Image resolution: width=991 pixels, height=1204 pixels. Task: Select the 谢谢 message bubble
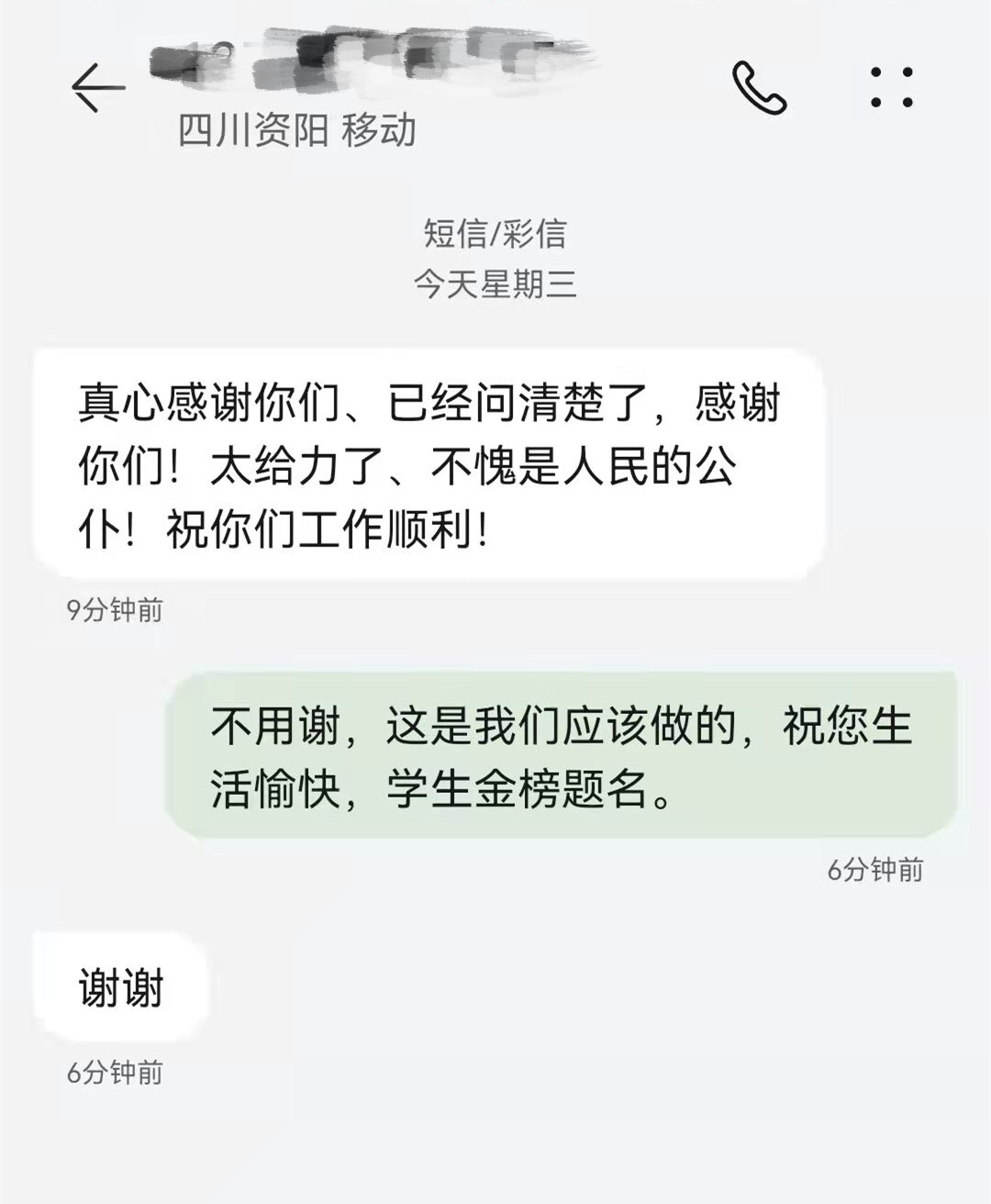click(119, 985)
